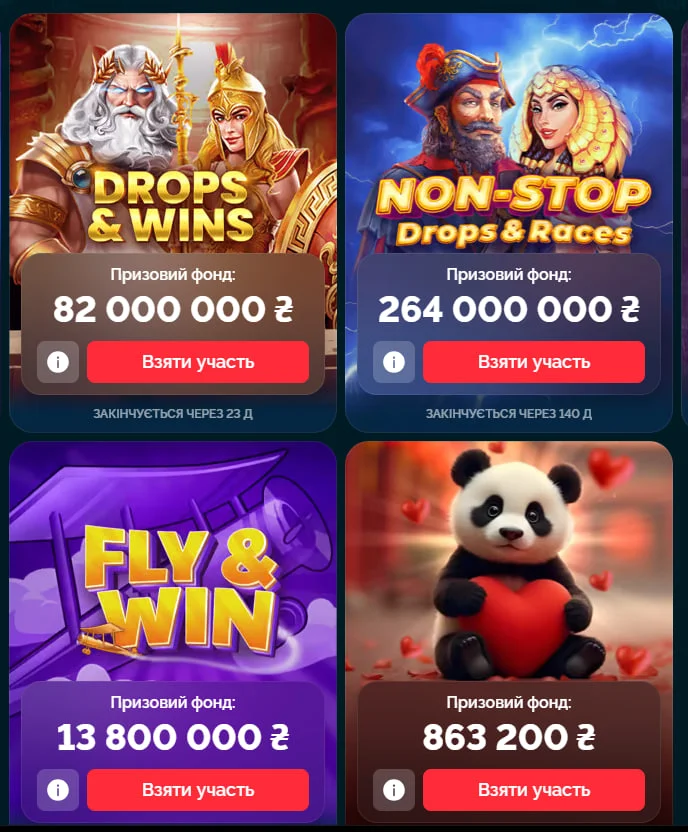Viewport: 688px width, 832px height.
Task: Take part in Fly & Win
Action: coord(197,790)
